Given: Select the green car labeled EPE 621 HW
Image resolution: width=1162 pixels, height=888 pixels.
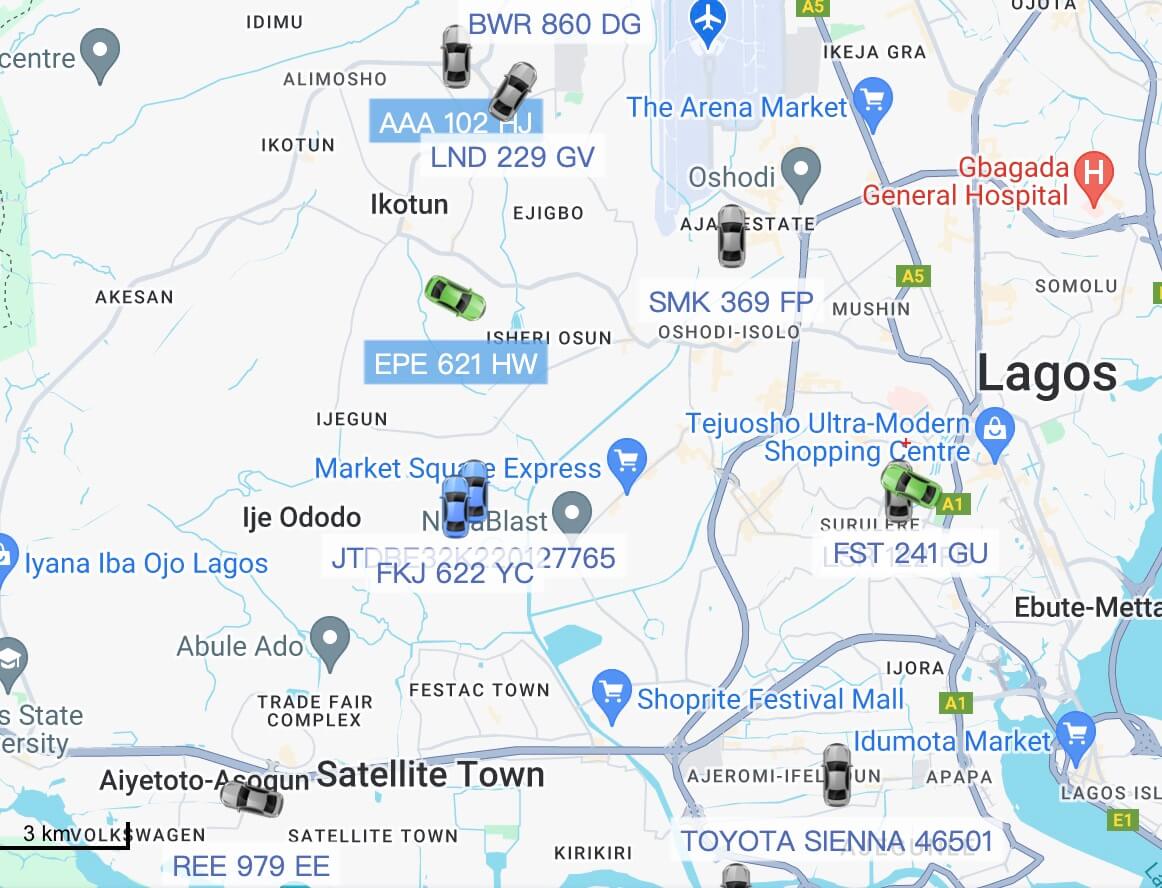Looking at the screenshot, I should [455, 298].
